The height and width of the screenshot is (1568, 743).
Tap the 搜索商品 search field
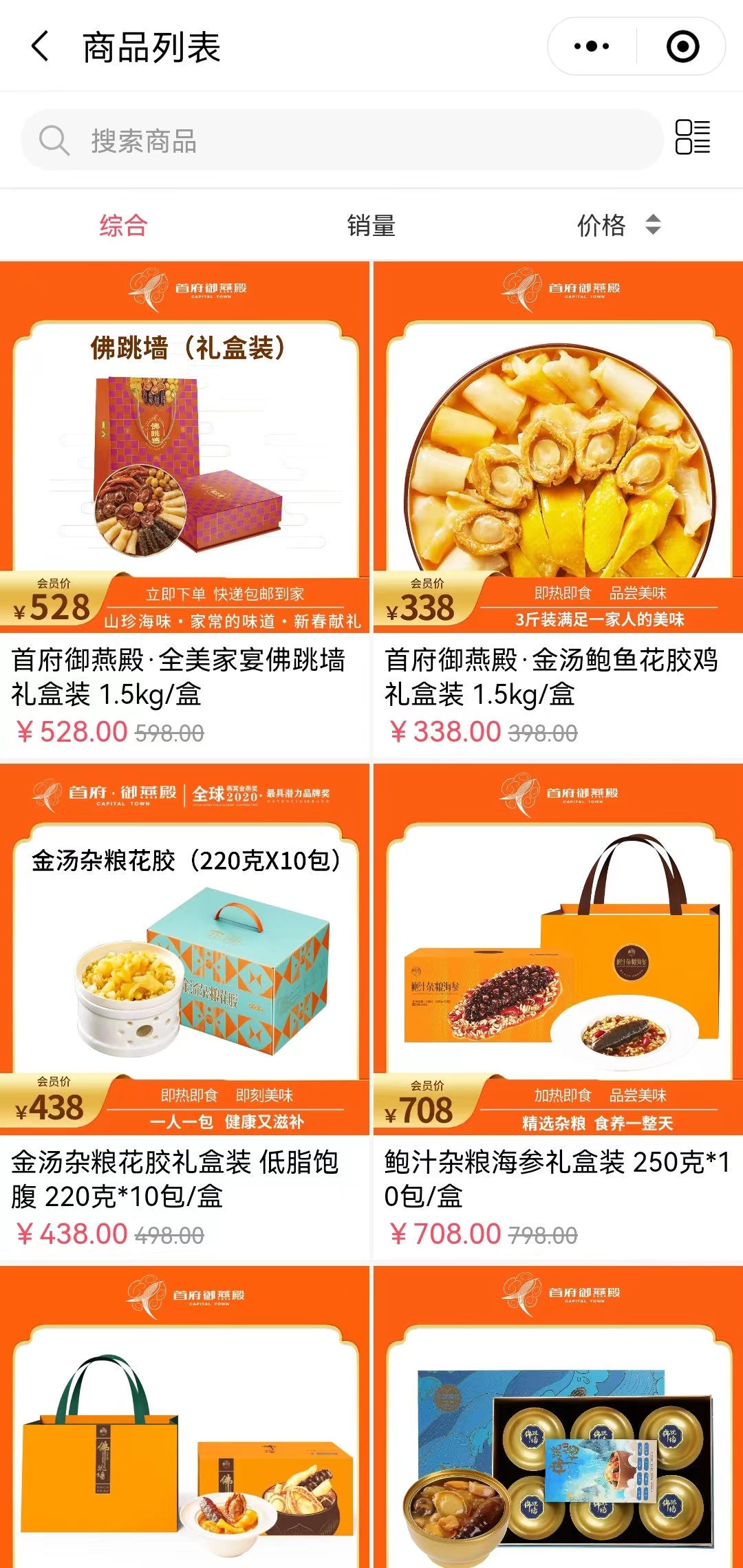[342, 140]
